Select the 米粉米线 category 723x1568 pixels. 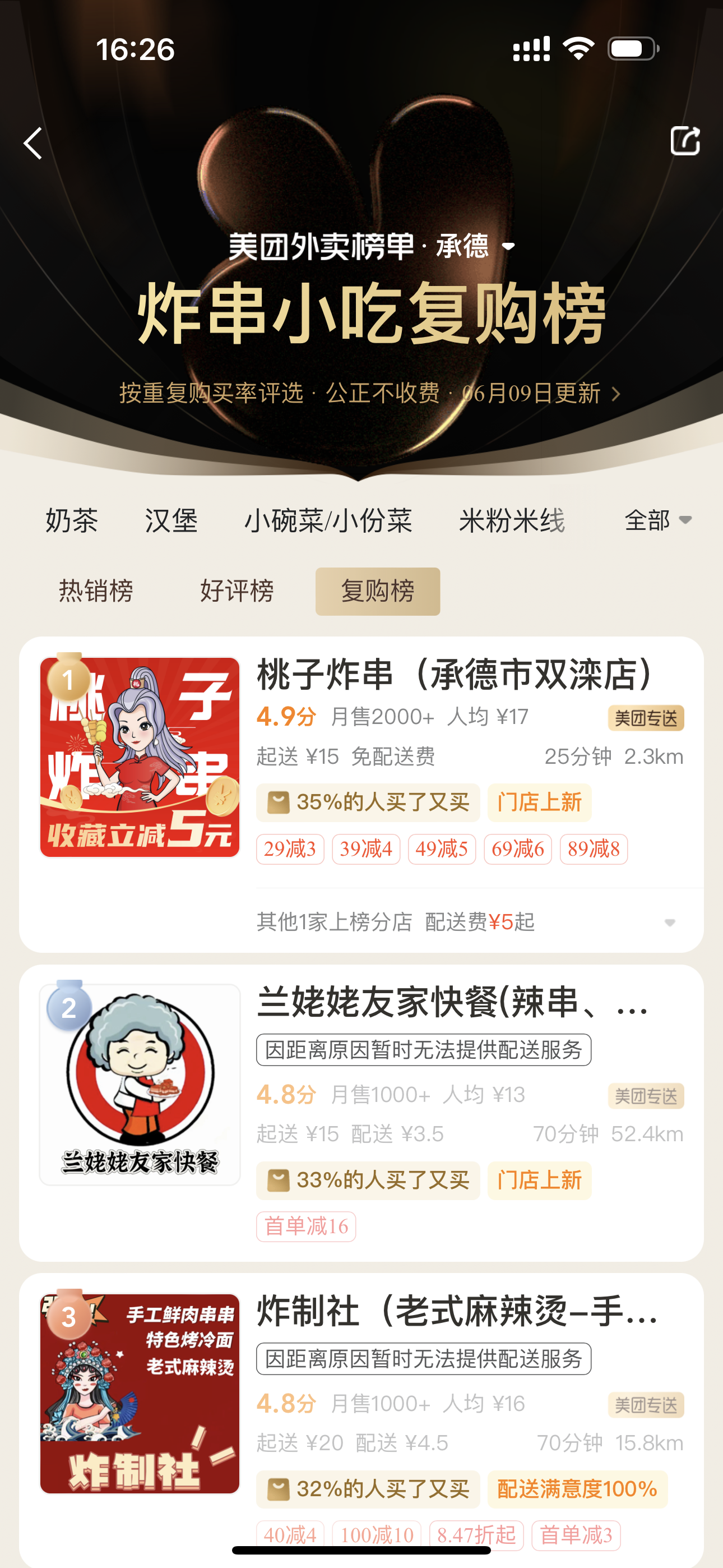click(x=512, y=521)
